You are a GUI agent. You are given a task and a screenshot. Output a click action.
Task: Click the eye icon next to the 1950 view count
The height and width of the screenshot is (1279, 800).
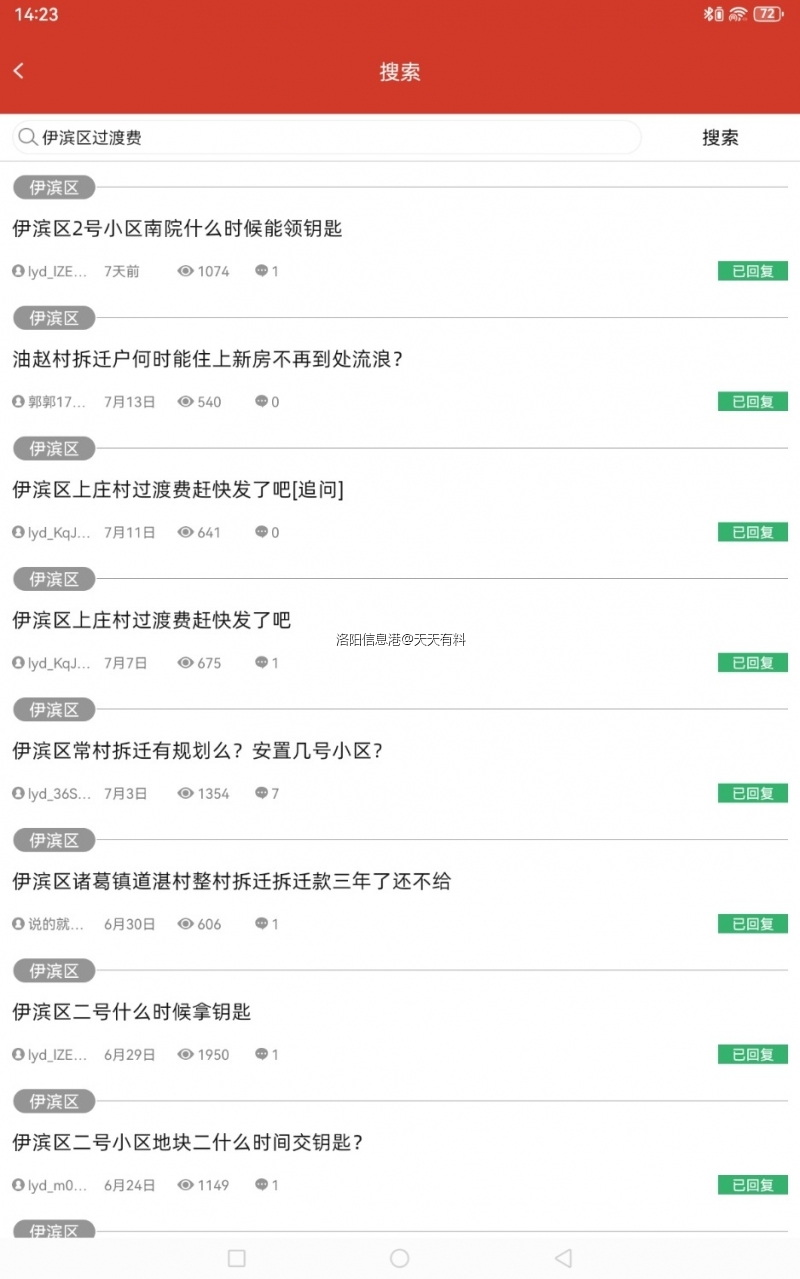[x=185, y=1054]
